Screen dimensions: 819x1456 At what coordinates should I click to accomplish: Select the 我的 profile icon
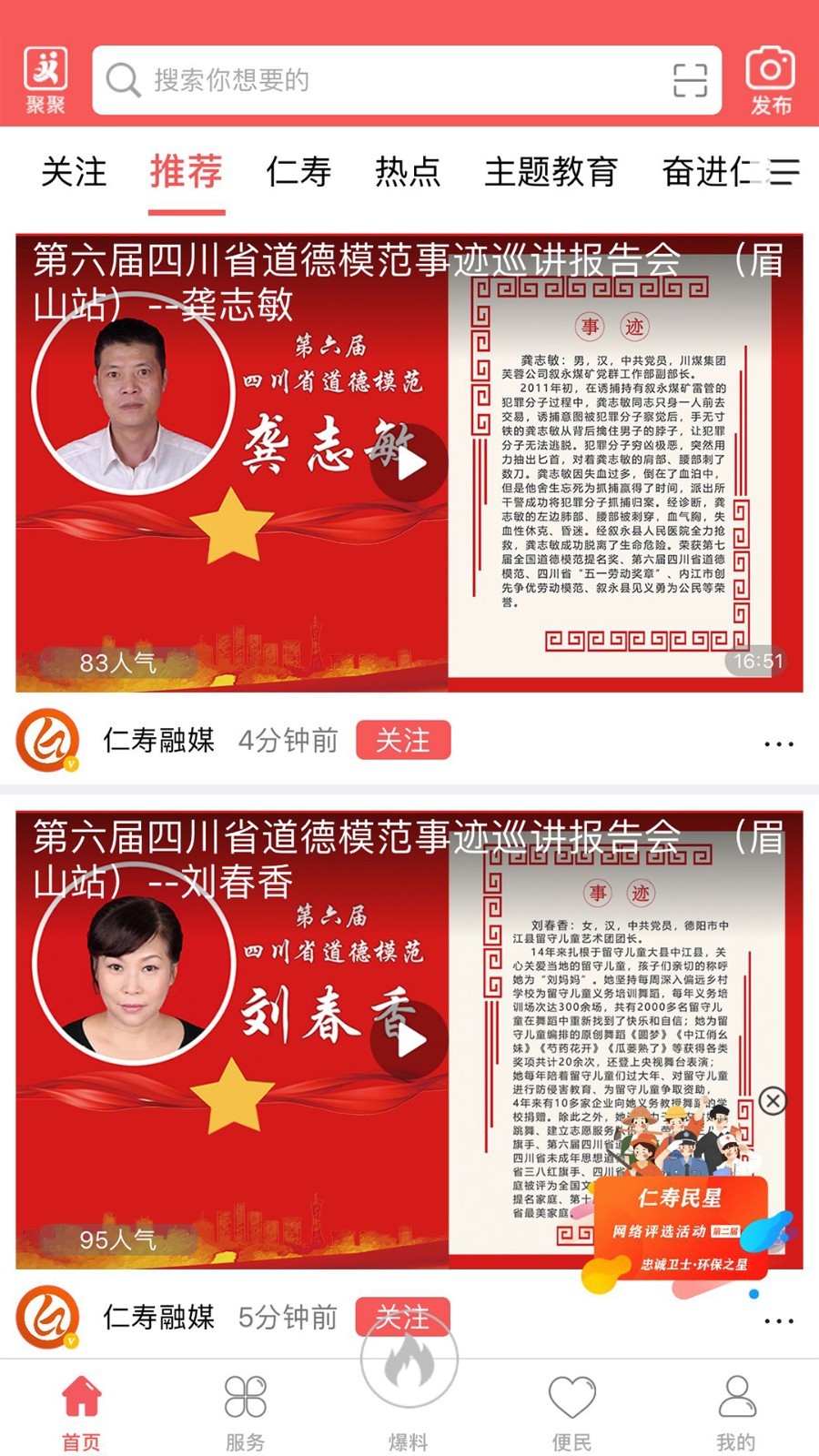pos(735,1401)
